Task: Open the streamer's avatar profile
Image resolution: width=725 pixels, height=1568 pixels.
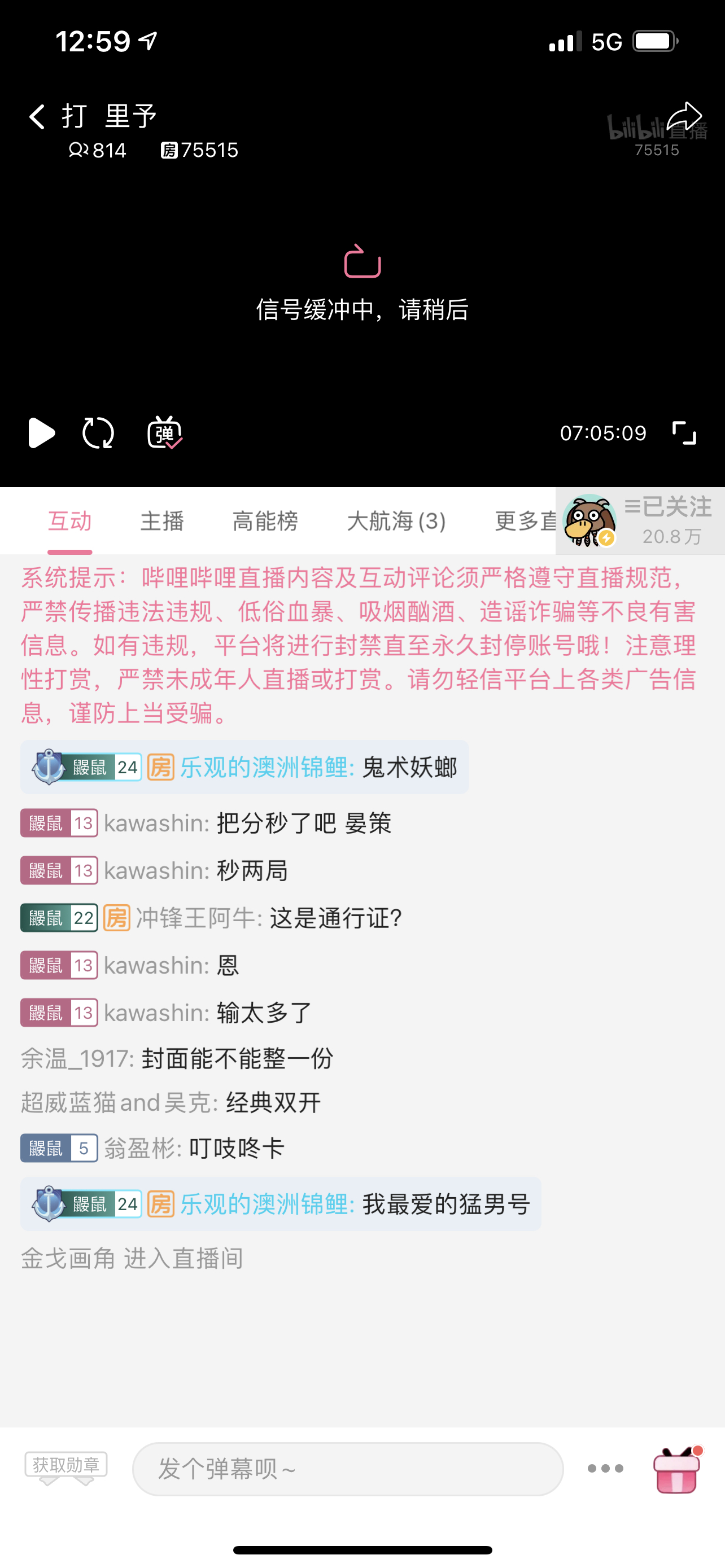Action: [589, 521]
